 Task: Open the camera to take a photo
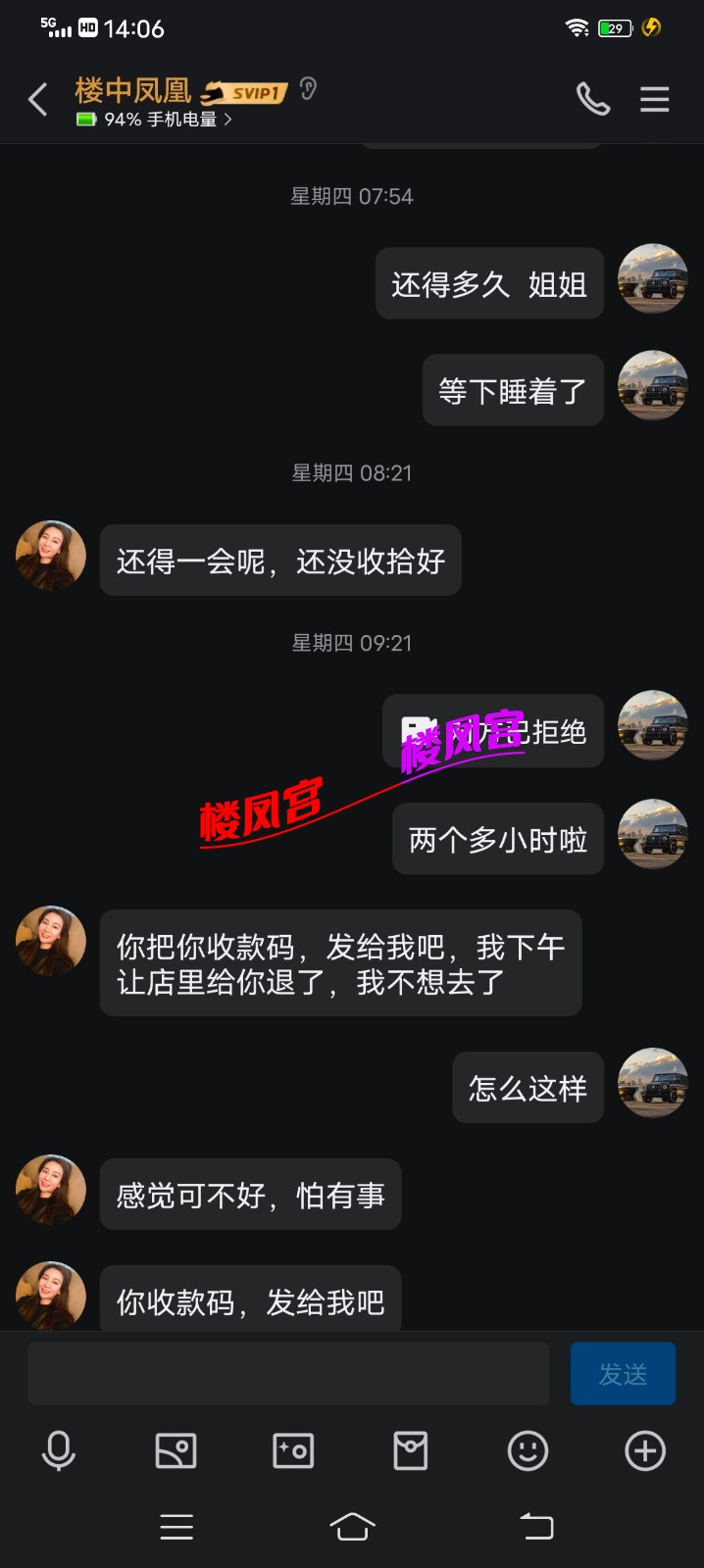(293, 1450)
